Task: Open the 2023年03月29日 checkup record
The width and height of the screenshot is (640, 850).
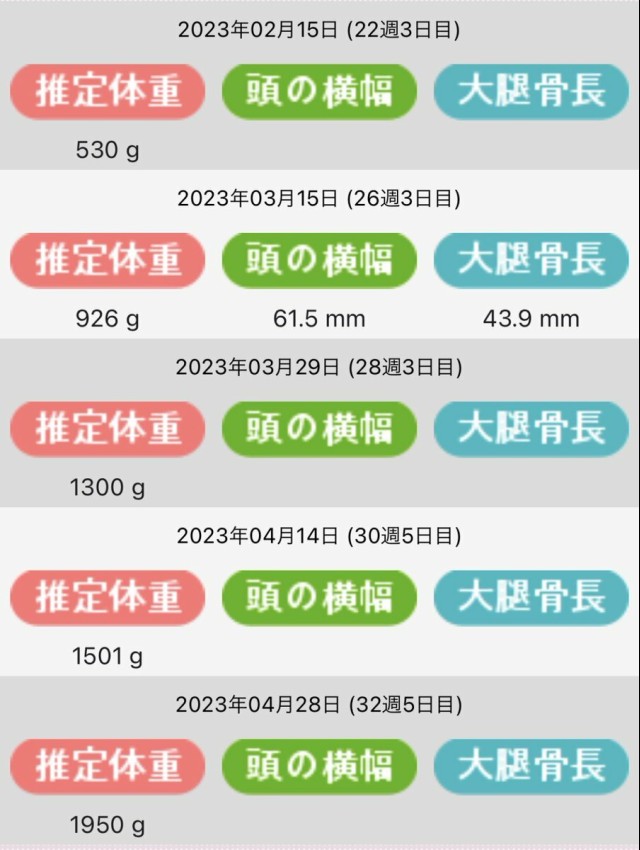Action: coord(319,368)
